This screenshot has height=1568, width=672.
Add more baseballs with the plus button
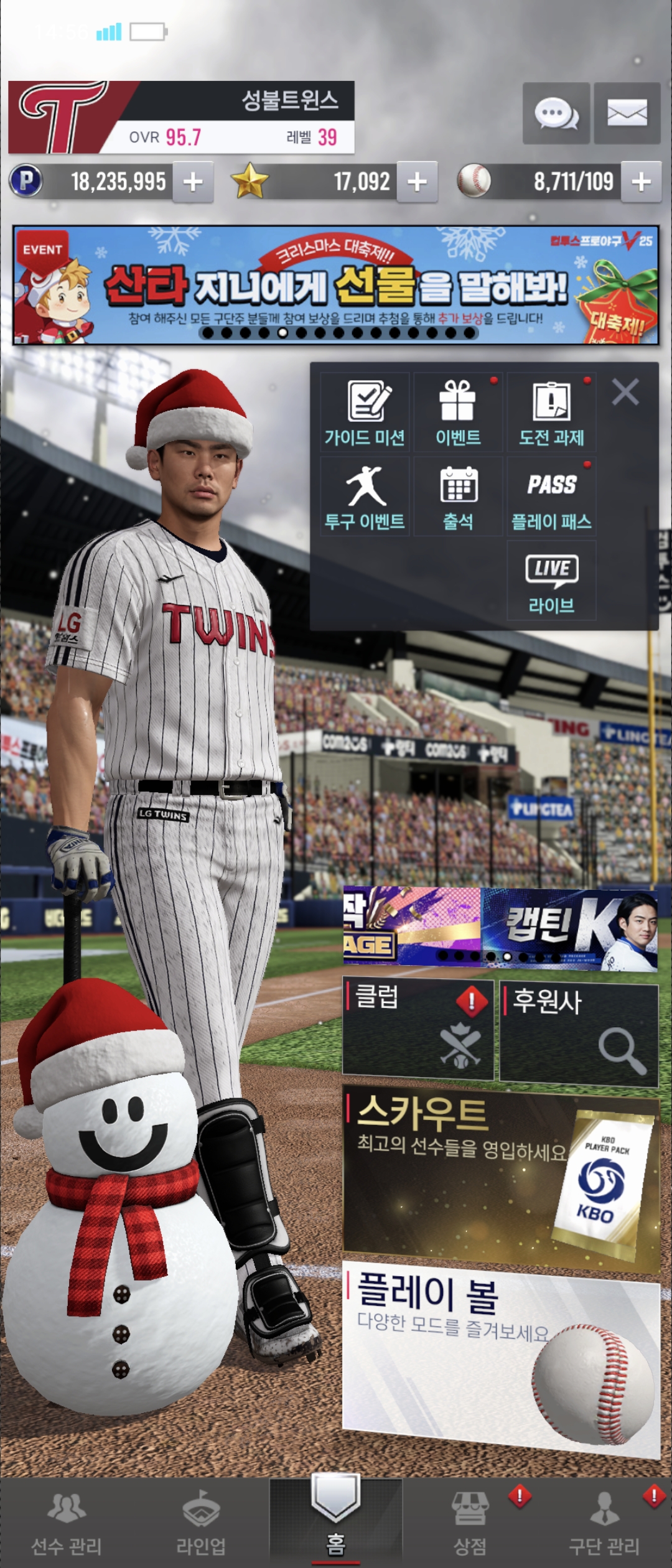coord(641,182)
